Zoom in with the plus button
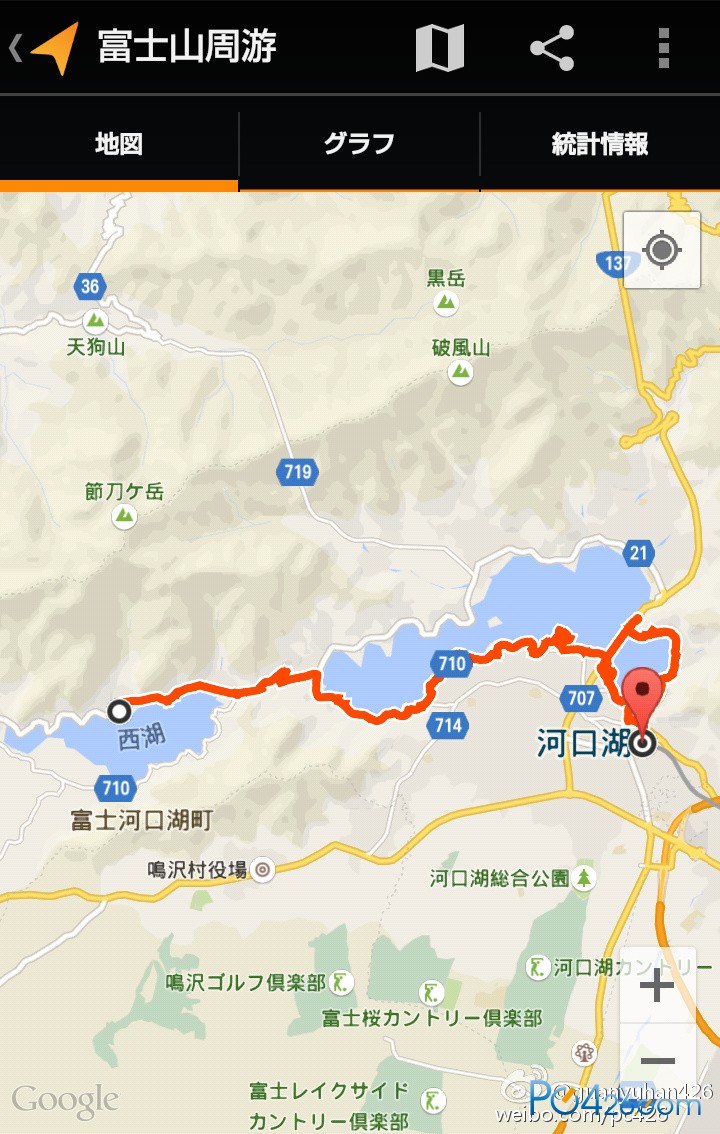This screenshot has width=720, height=1134. (657, 986)
